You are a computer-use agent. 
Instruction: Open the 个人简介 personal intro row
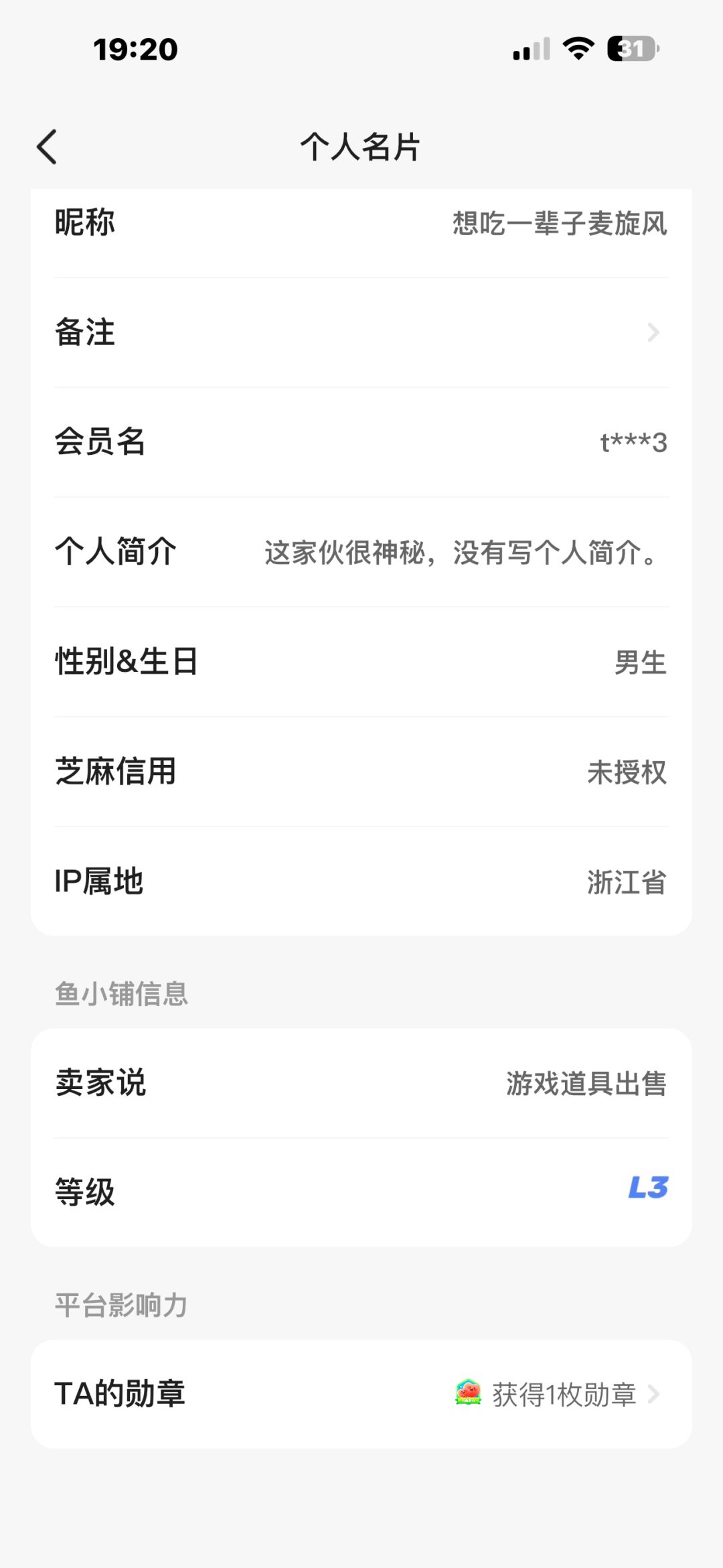[361, 551]
